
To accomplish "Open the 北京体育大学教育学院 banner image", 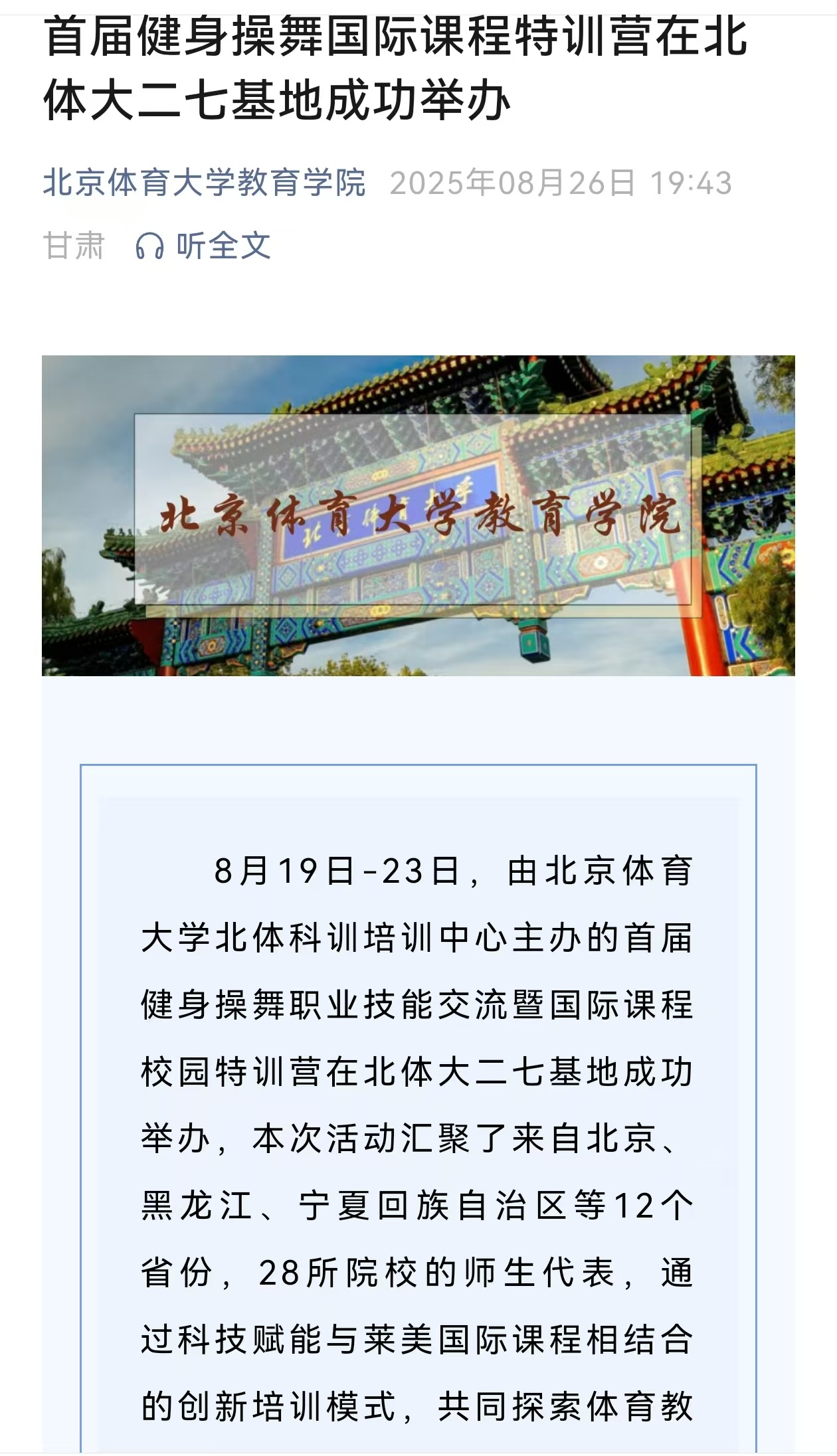I will [418, 515].
